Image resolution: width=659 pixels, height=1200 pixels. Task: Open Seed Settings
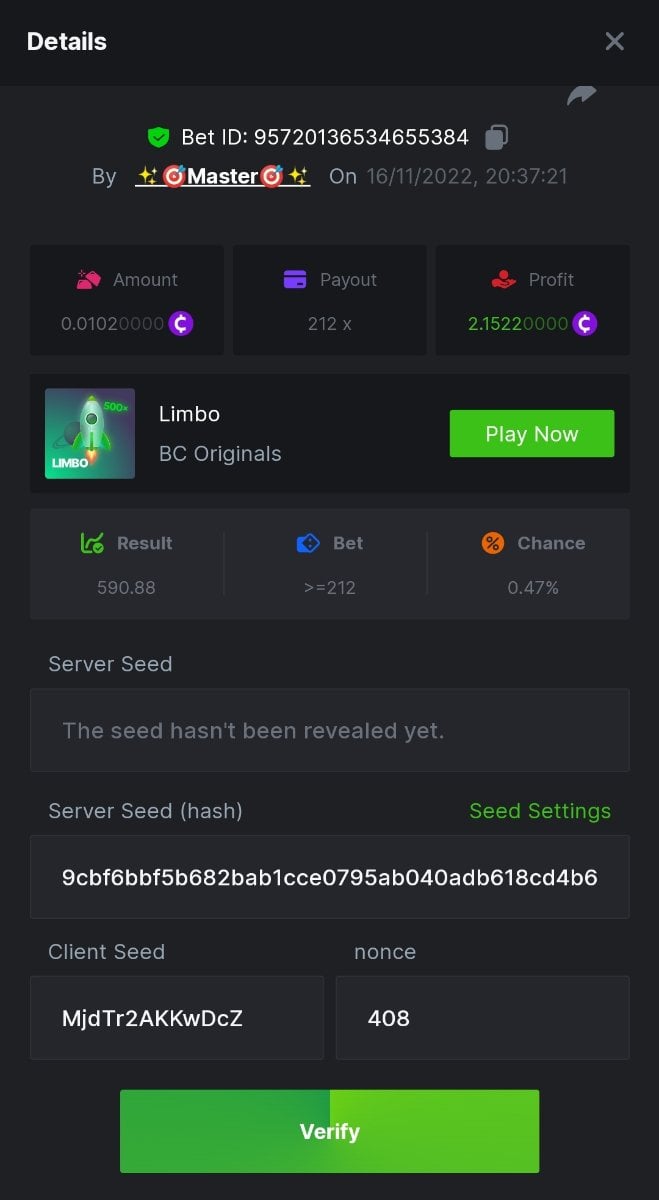coord(540,811)
